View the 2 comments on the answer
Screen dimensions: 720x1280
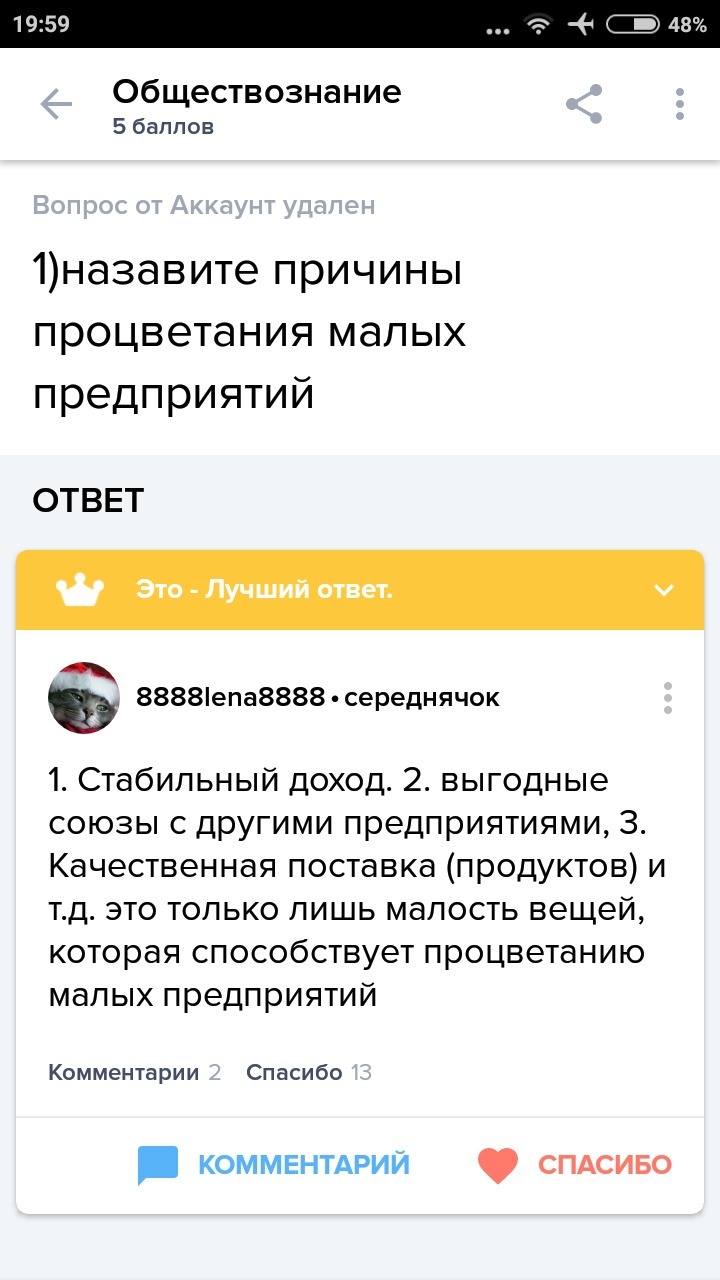[134, 1073]
